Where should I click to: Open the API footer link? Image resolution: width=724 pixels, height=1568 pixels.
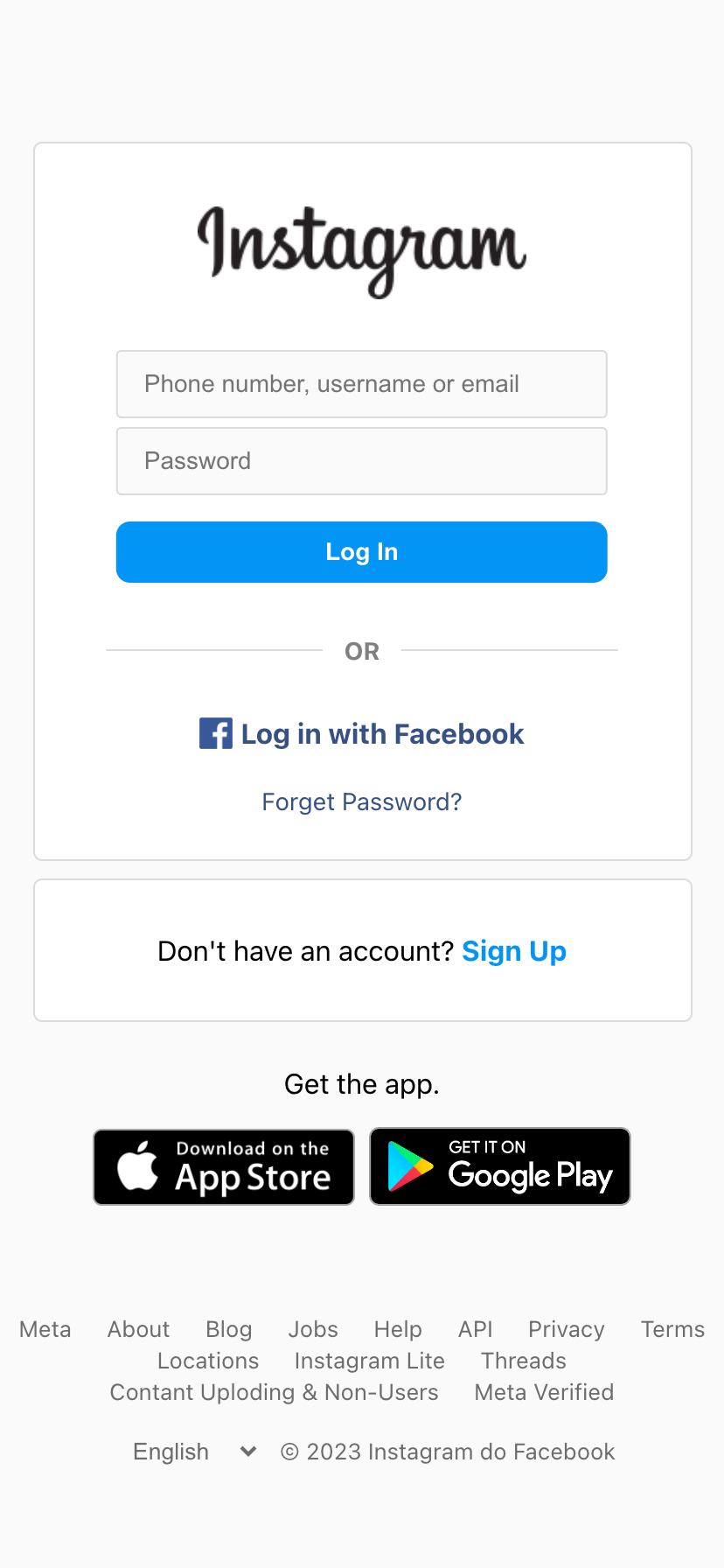475,1329
